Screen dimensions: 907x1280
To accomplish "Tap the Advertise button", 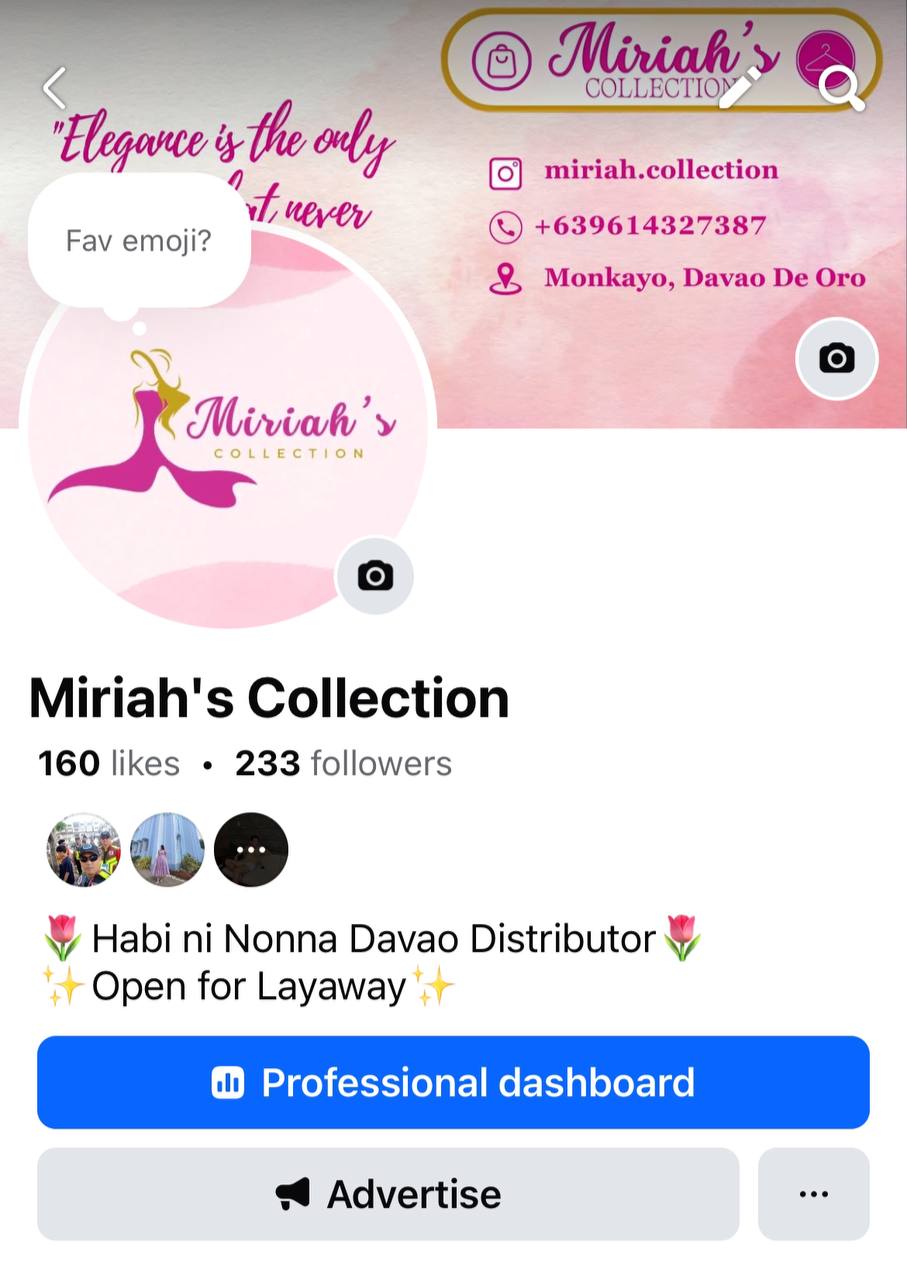I will pyautogui.click(x=388, y=1194).
